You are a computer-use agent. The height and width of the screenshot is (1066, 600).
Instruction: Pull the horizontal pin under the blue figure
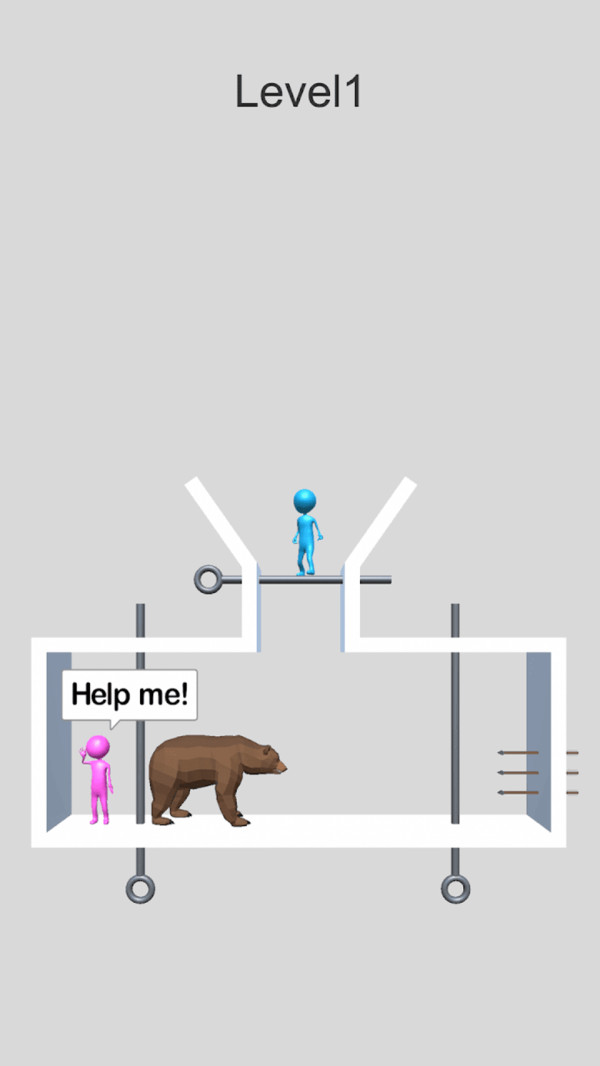209,578
